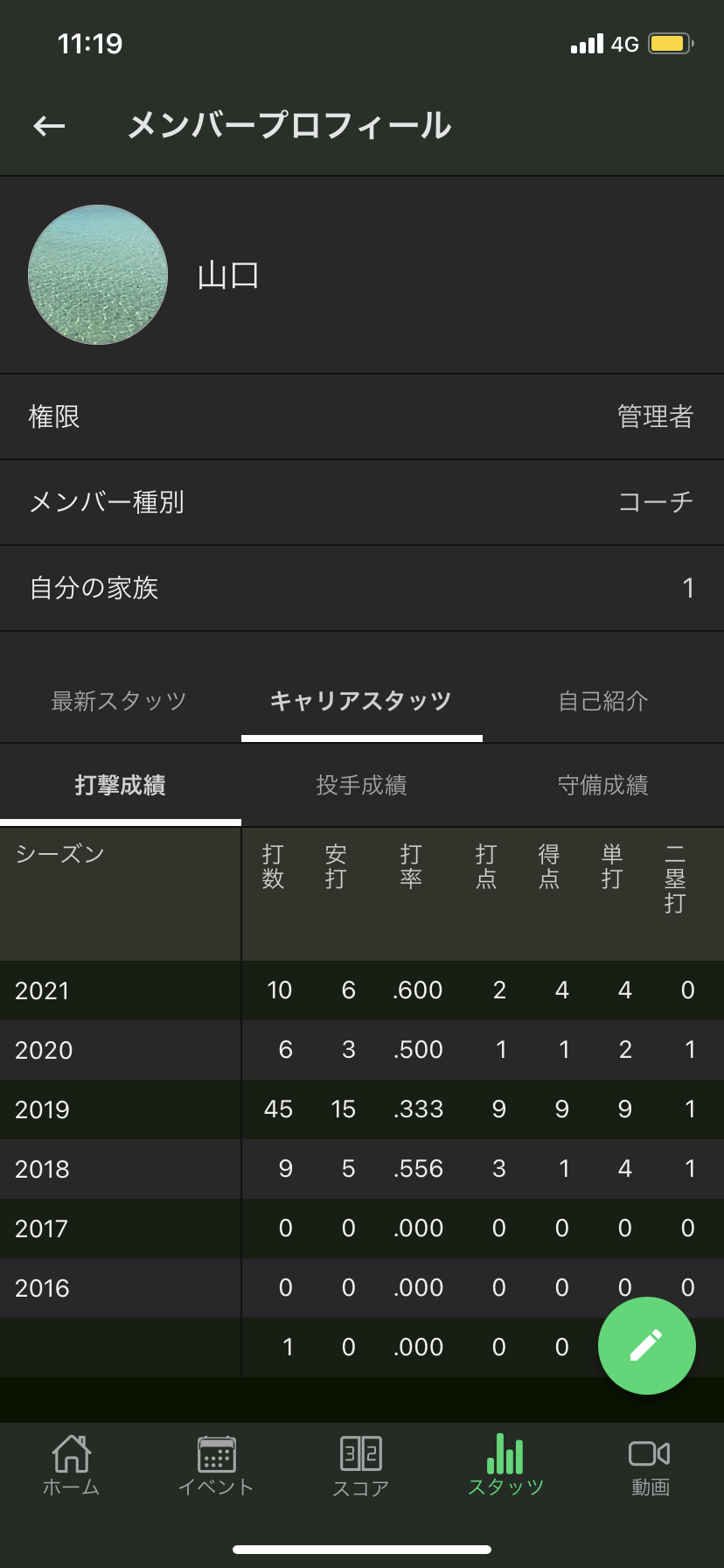Open the 自己紹介 tab
This screenshot has width=724, height=1568.
(603, 701)
